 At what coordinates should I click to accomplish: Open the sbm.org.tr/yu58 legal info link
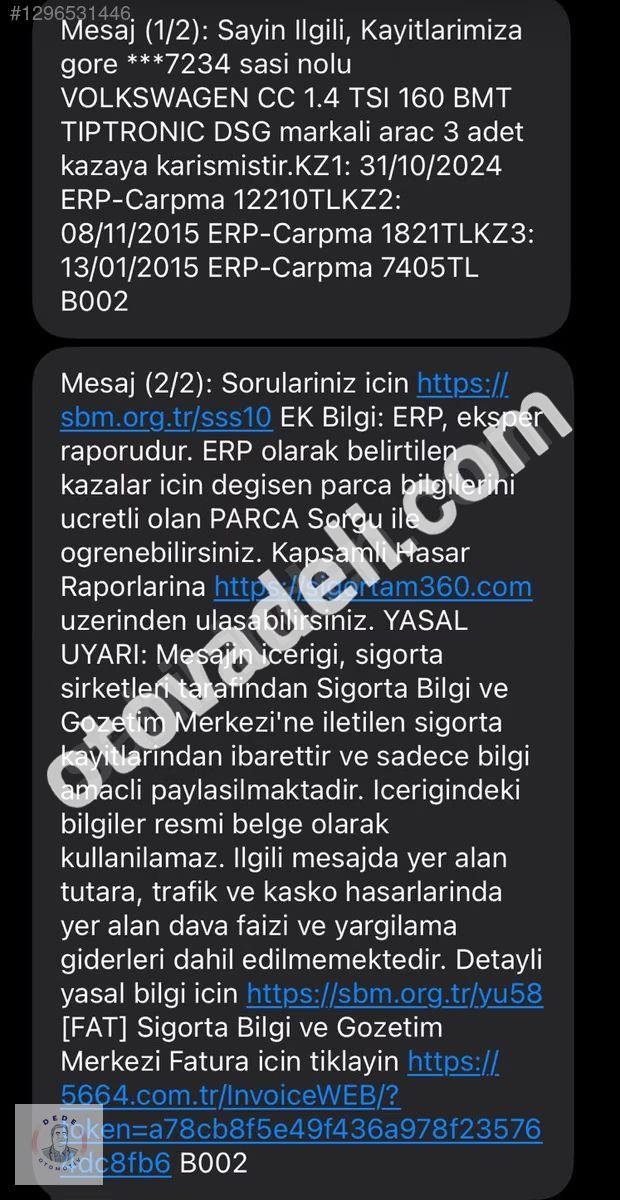394,993
